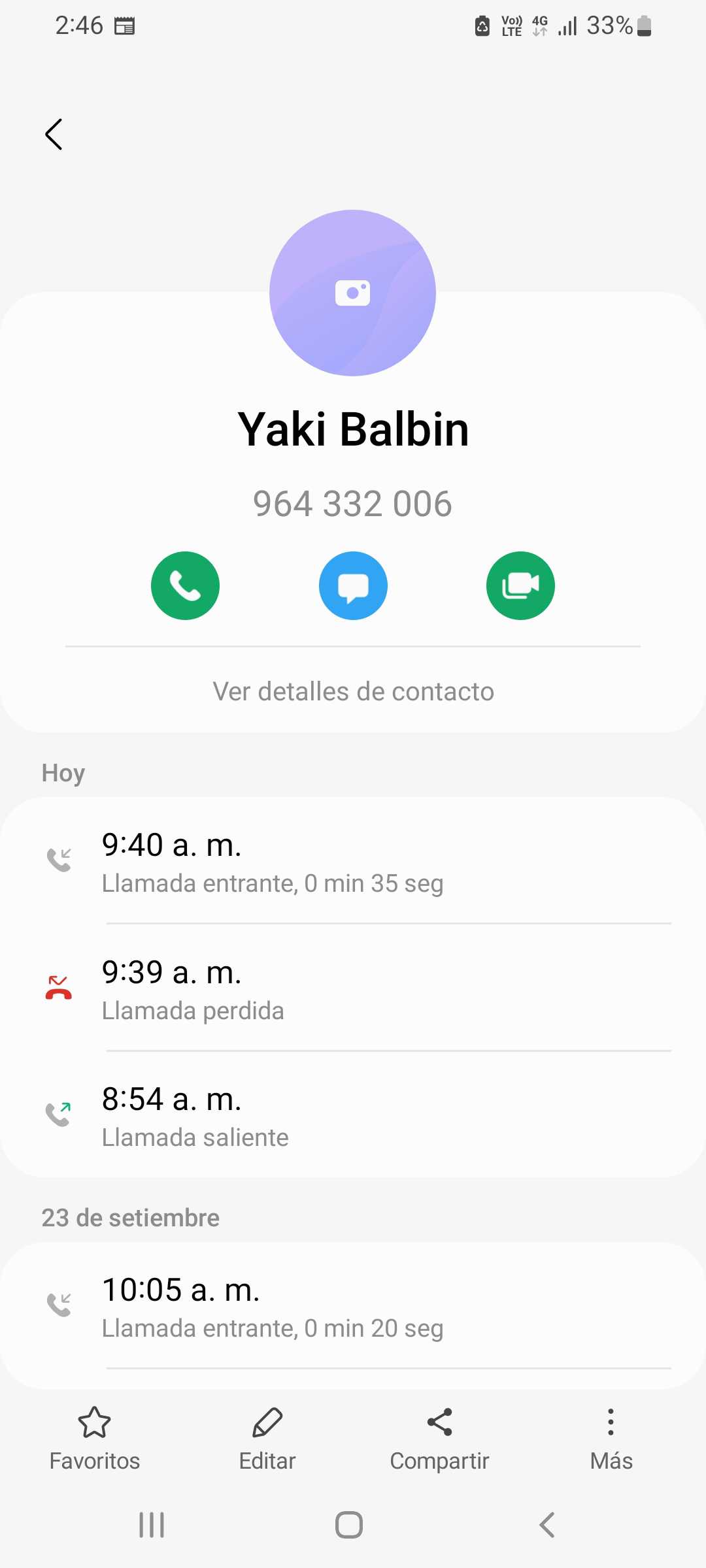Go to the home screen

point(349,1525)
